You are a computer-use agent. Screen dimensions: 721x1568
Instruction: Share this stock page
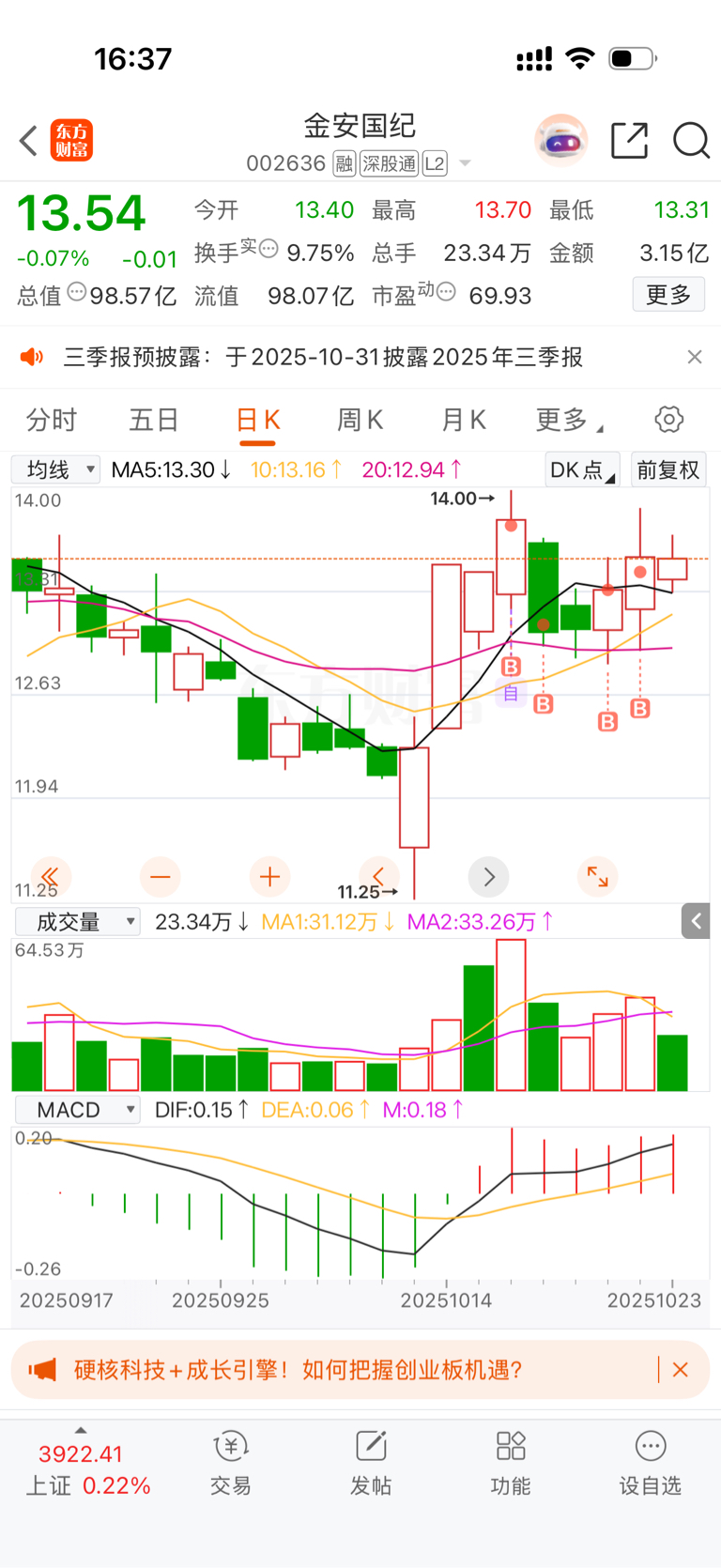coord(629,141)
